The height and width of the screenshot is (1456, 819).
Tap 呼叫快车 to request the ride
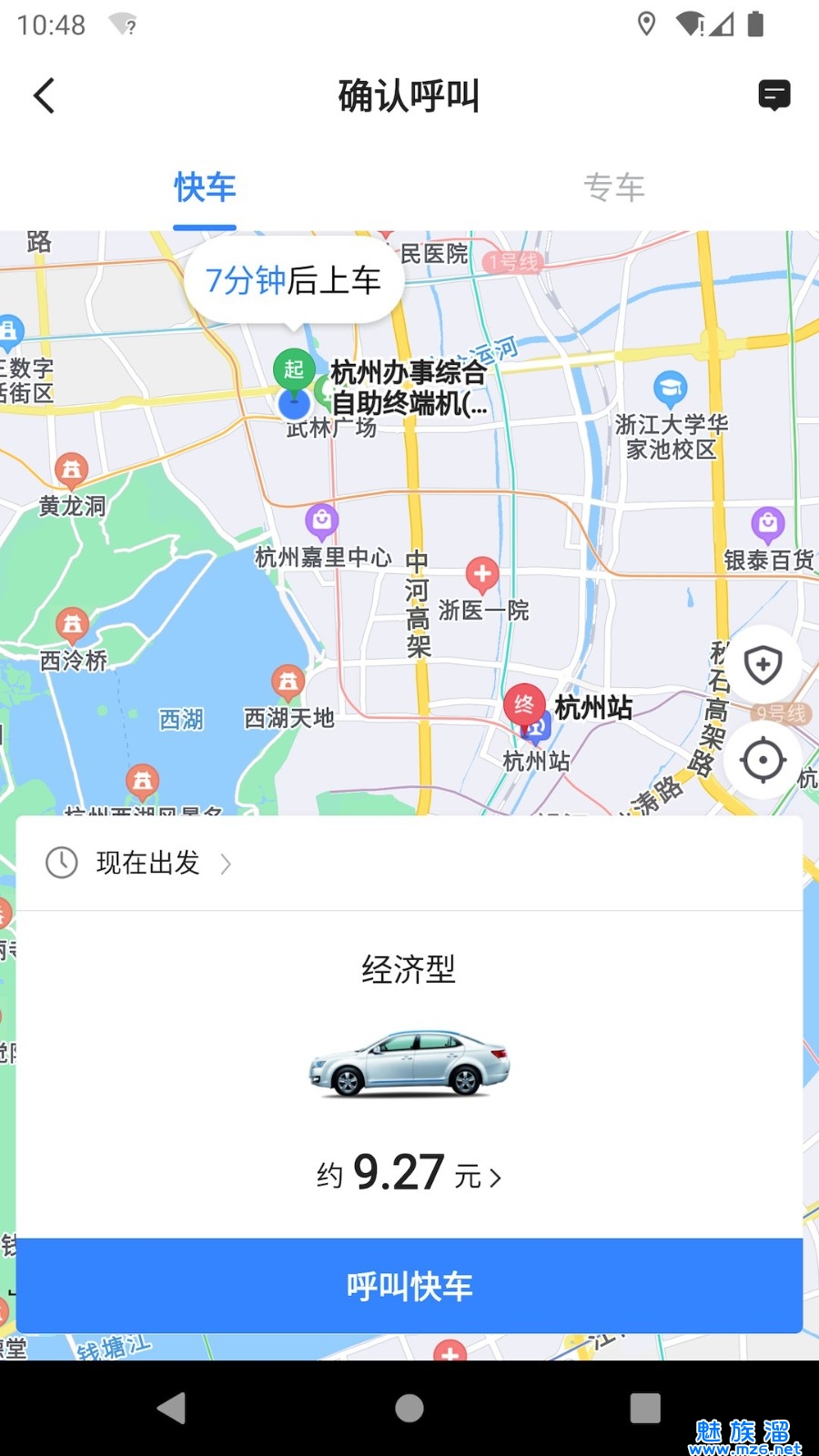[x=409, y=1286]
